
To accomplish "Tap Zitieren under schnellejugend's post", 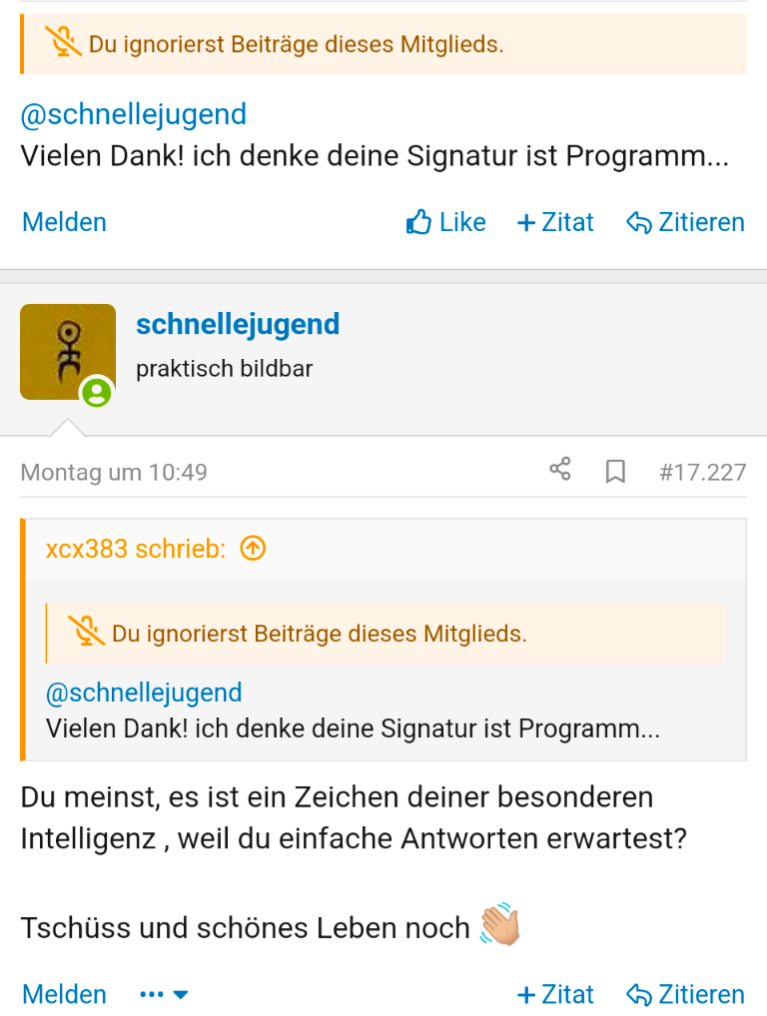I will click(x=685, y=994).
